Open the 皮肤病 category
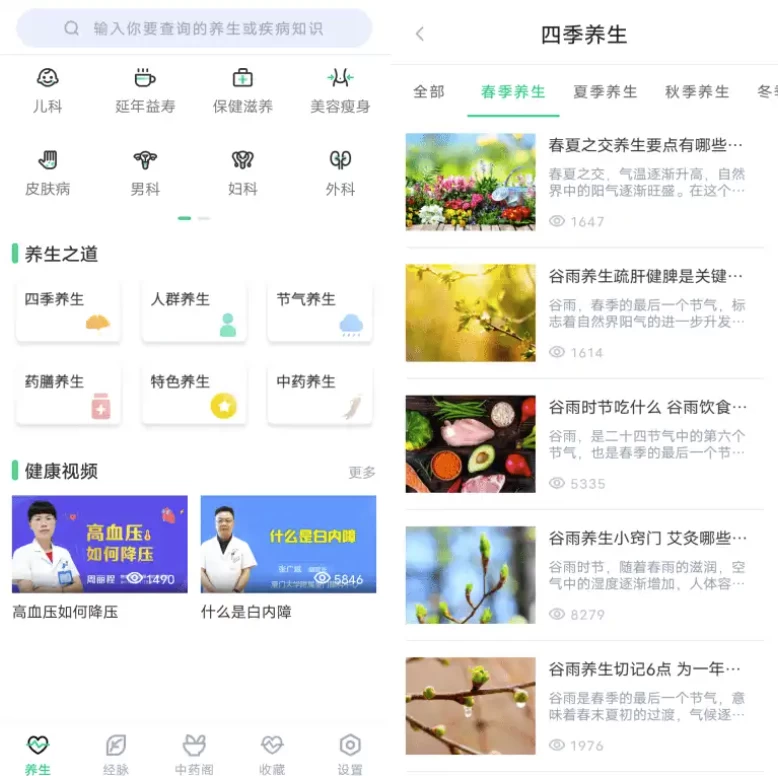The width and height of the screenshot is (778, 776). (47, 172)
